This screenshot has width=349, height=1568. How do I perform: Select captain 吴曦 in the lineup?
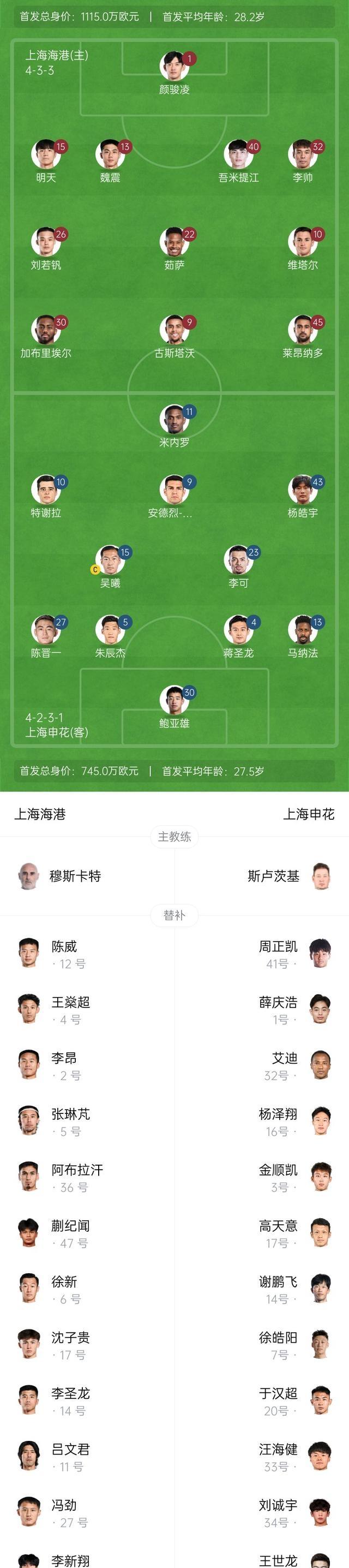(x=110, y=560)
